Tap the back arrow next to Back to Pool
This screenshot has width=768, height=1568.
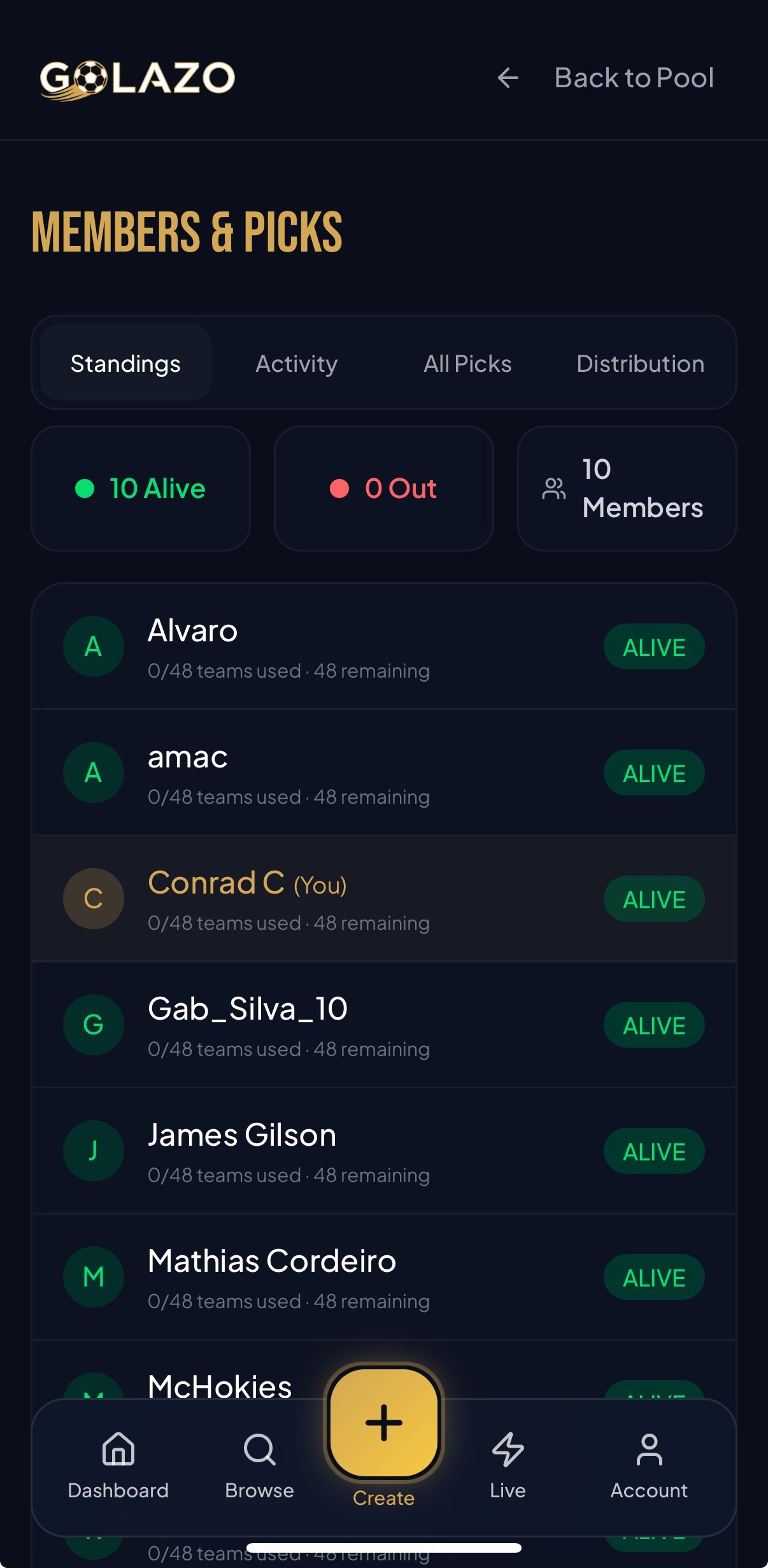point(506,78)
